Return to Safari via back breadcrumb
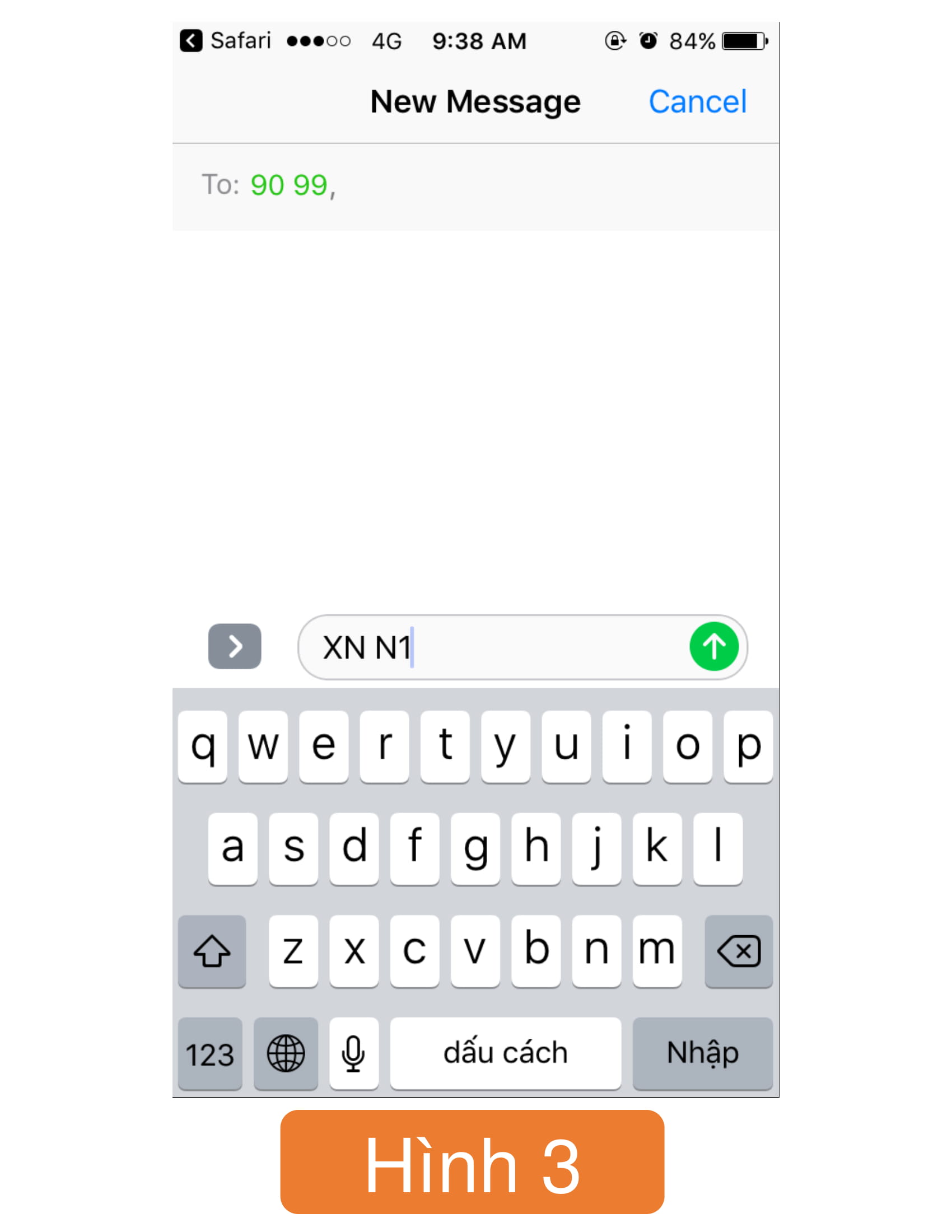The width and height of the screenshot is (952, 1232). coord(226,41)
